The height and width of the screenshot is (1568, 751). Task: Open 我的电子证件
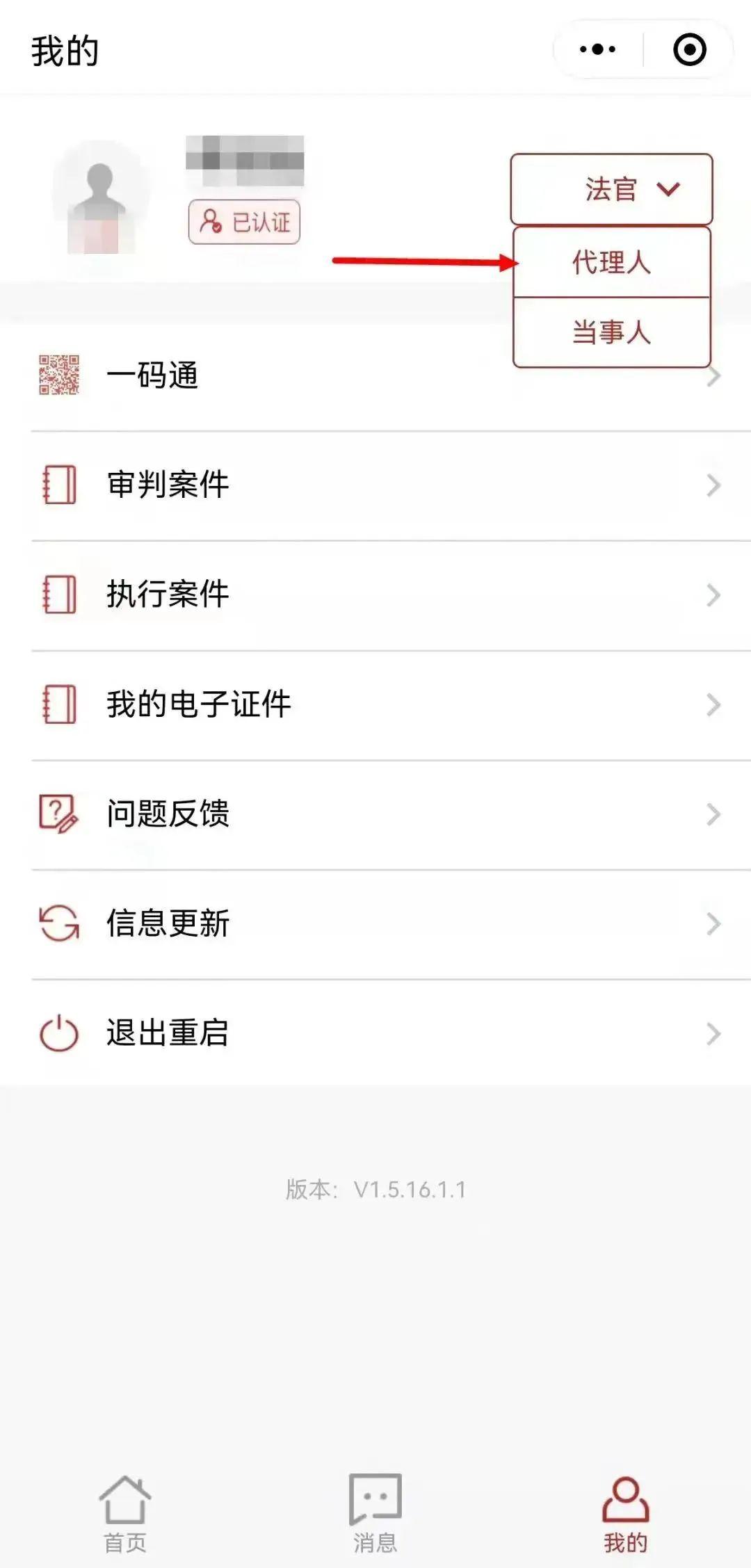pyautogui.click(x=375, y=704)
